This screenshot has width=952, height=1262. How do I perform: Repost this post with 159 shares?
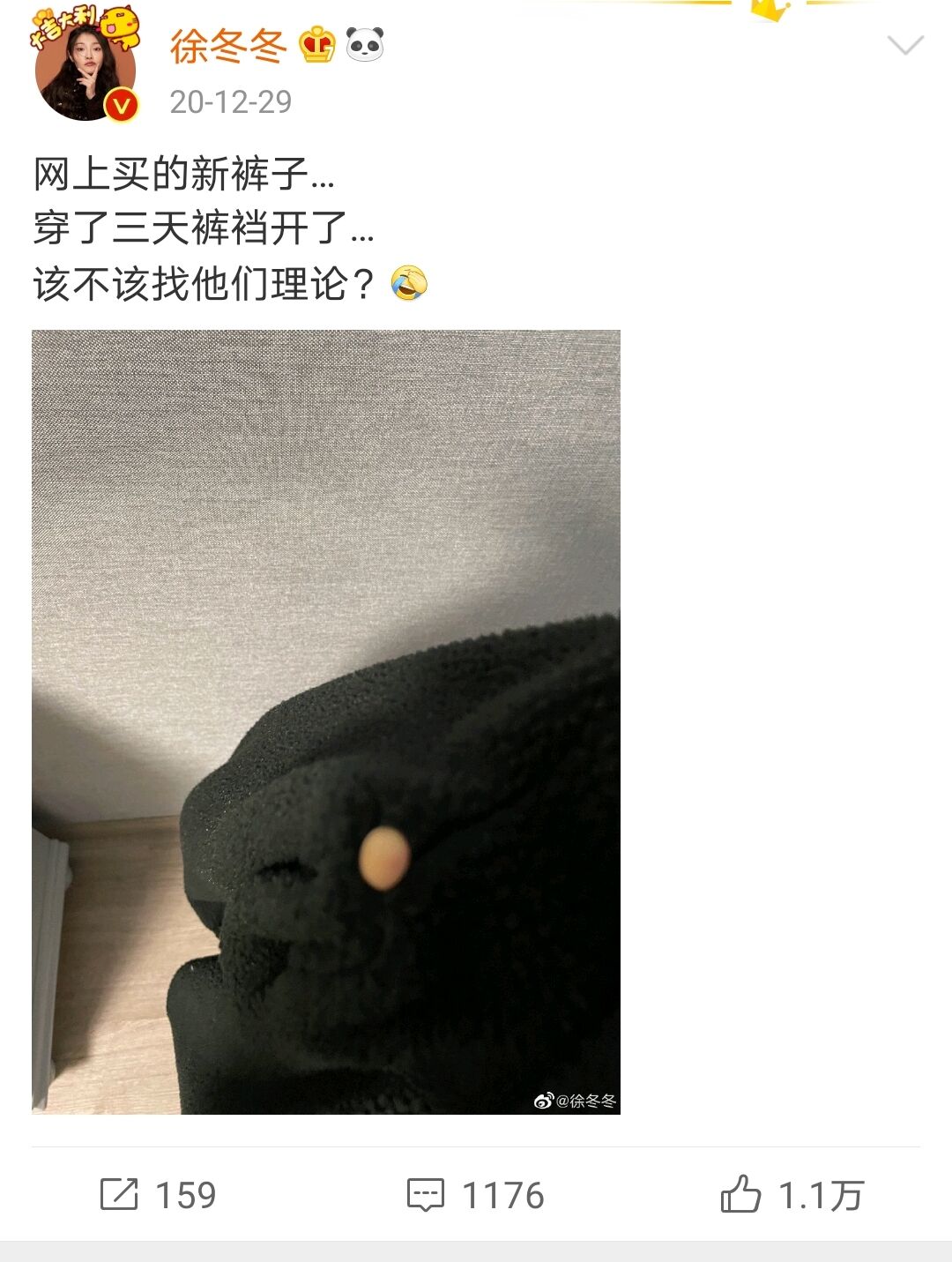pyautogui.click(x=159, y=1195)
